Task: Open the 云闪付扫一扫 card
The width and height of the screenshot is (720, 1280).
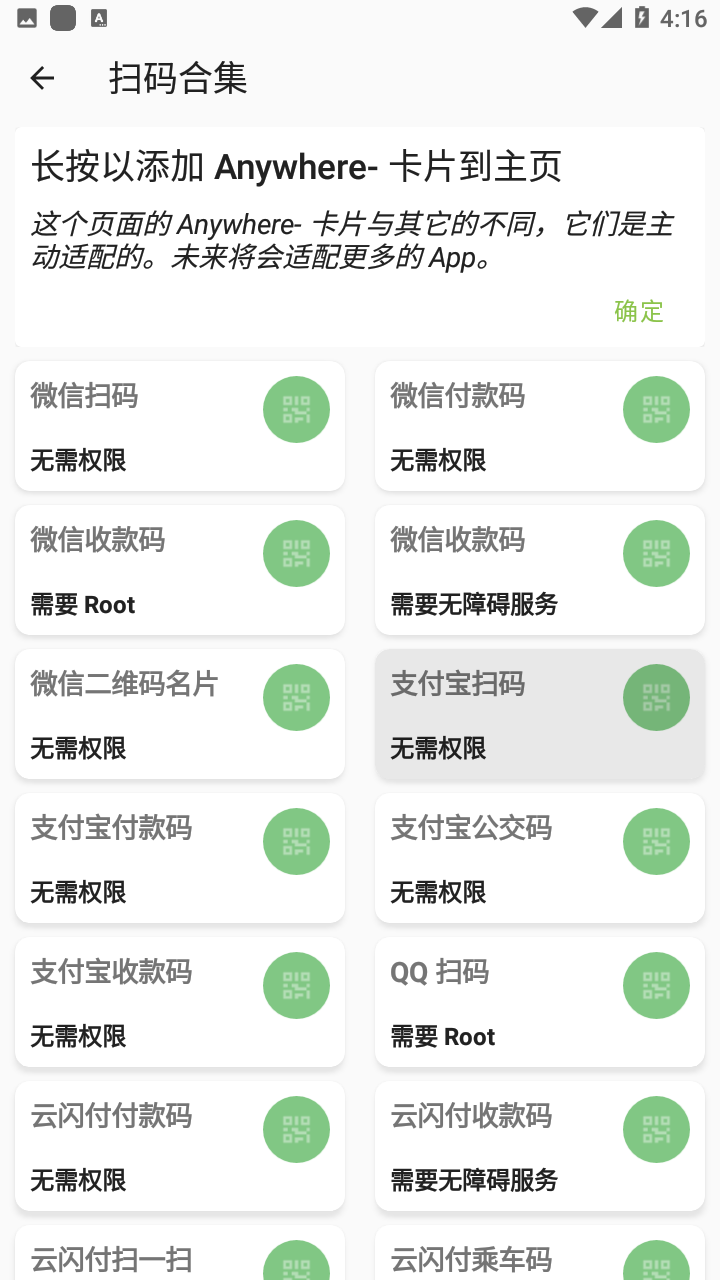Action: coord(180,1254)
